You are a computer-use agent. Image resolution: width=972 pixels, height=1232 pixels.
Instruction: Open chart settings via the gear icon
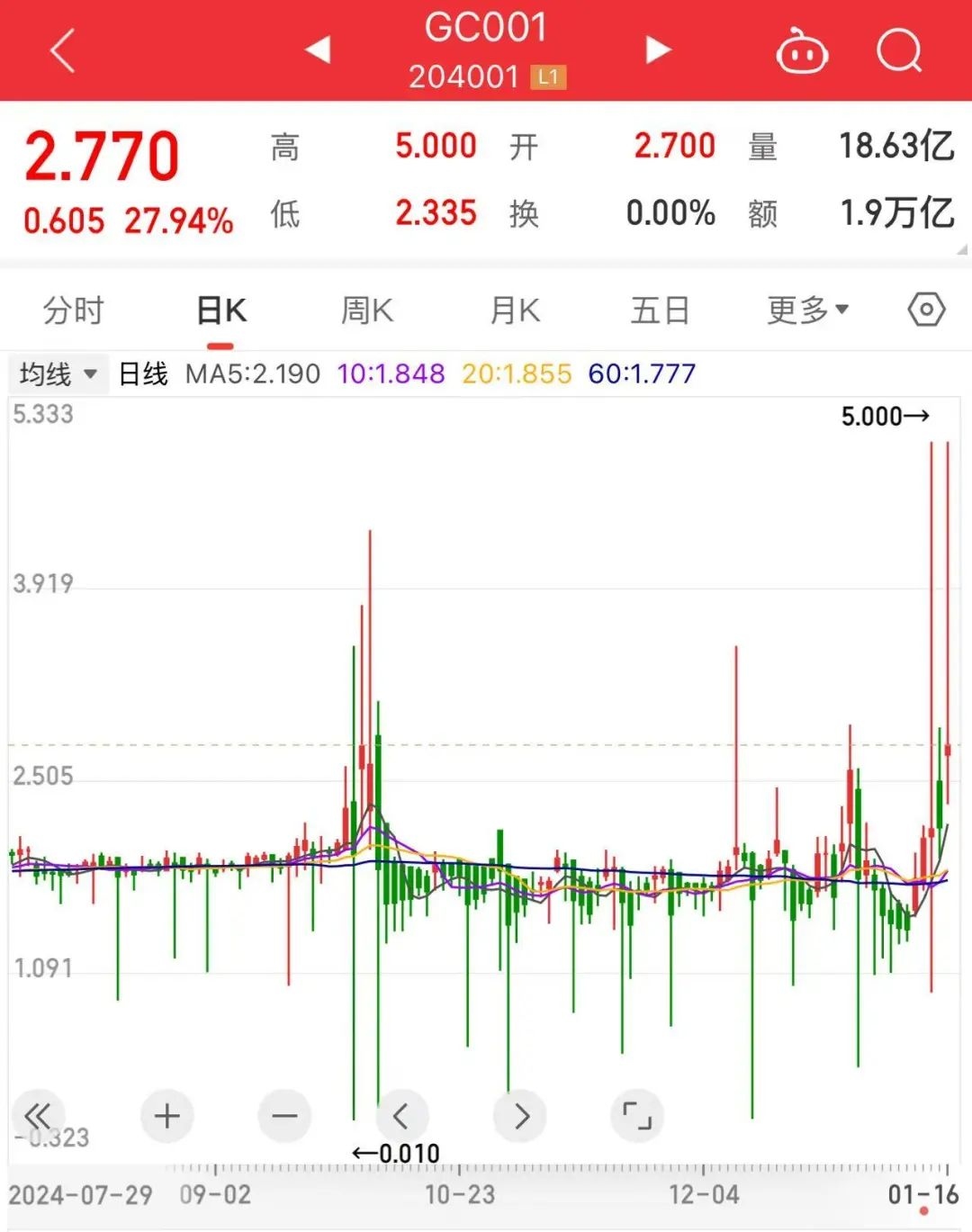pos(925,310)
